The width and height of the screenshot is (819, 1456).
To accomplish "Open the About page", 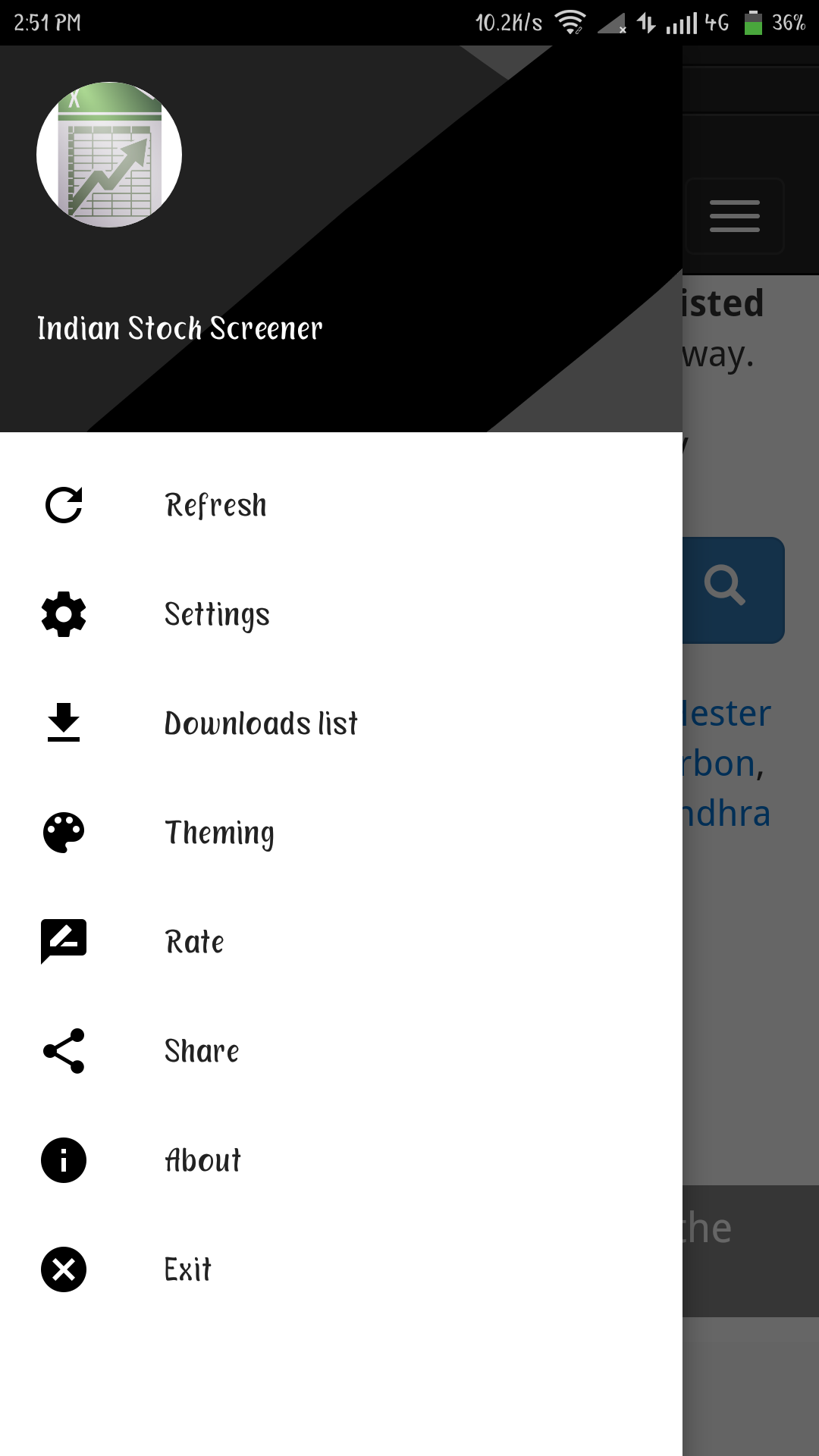I will click(202, 1160).
